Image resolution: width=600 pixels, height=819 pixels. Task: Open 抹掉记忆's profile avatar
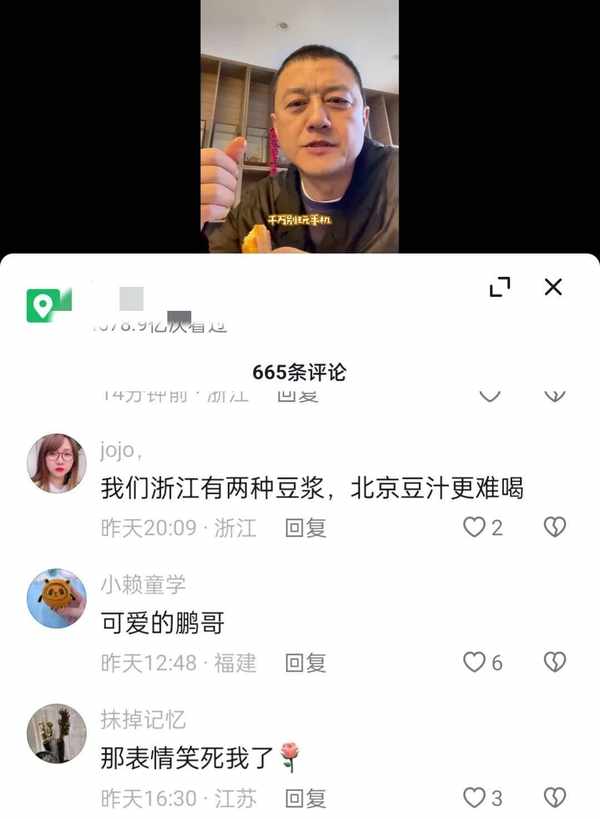tap(56, 733)
